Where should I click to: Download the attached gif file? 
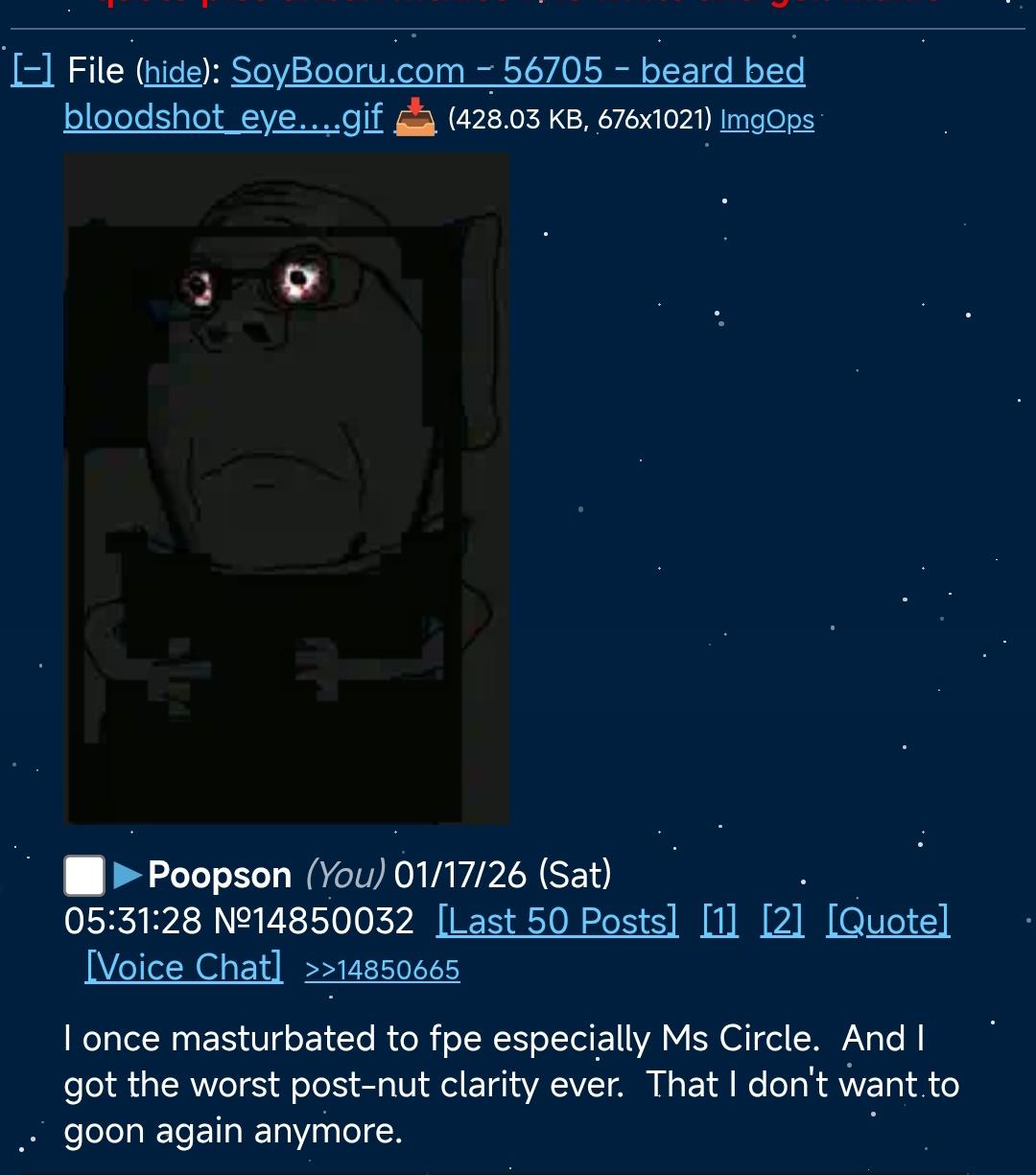tap(414, 119)
